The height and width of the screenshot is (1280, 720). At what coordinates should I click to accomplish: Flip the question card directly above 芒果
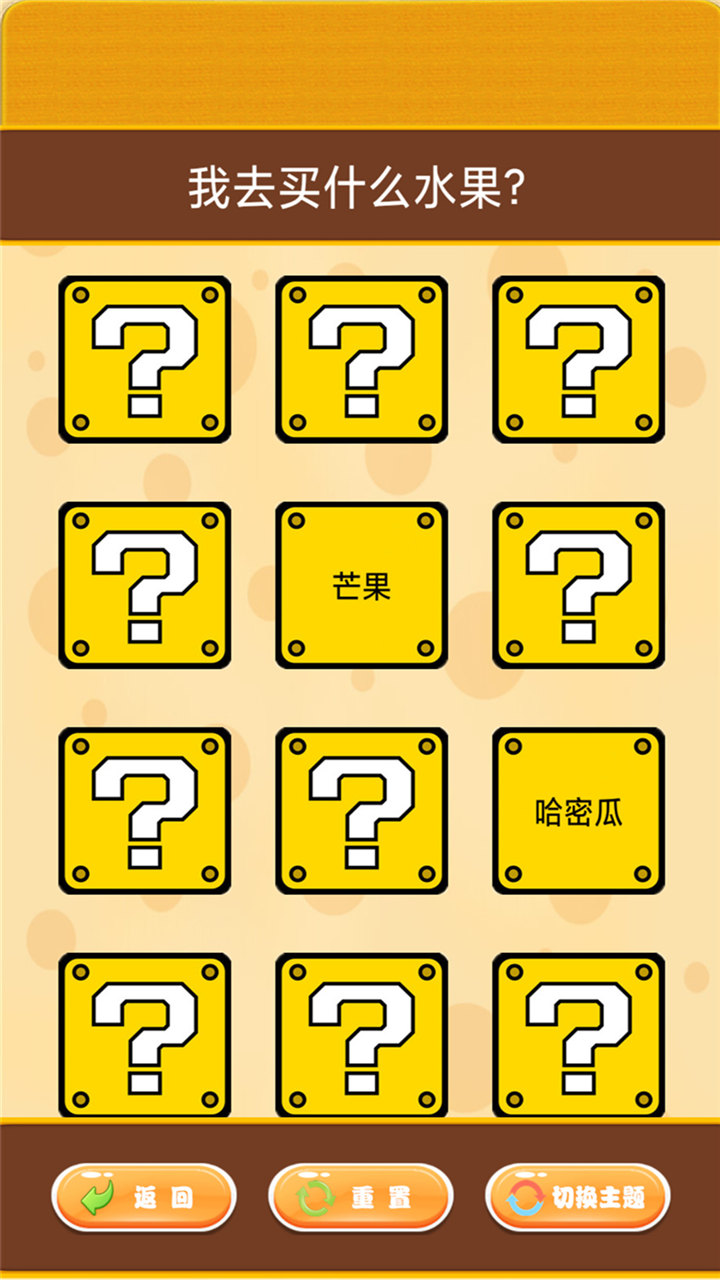pyautogui.click(x=361, y=360)
